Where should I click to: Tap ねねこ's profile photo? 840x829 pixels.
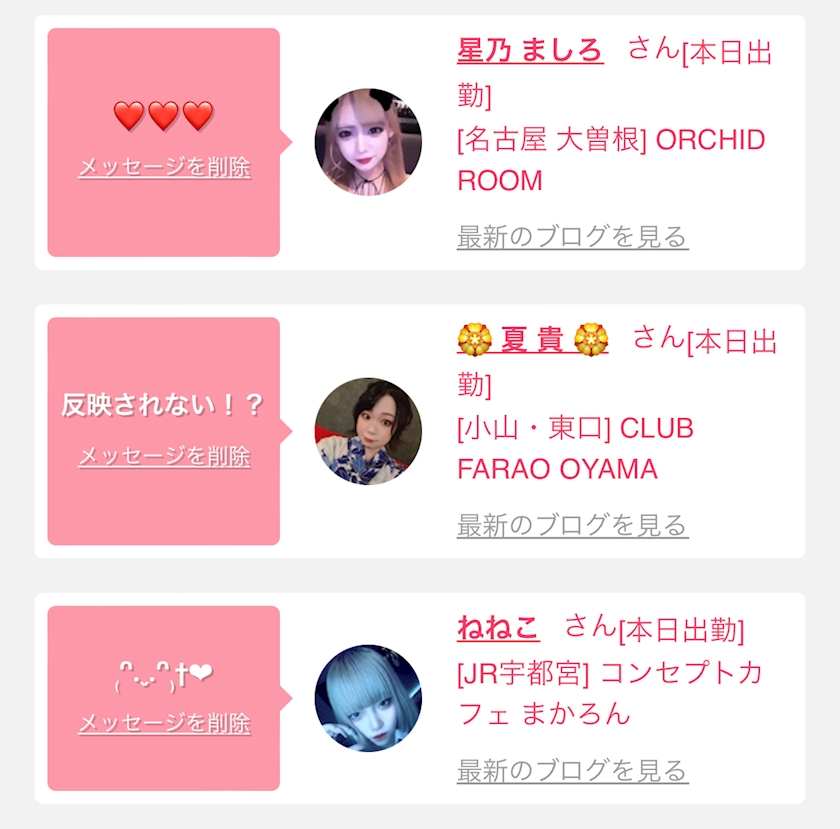[x=368, y=698]
